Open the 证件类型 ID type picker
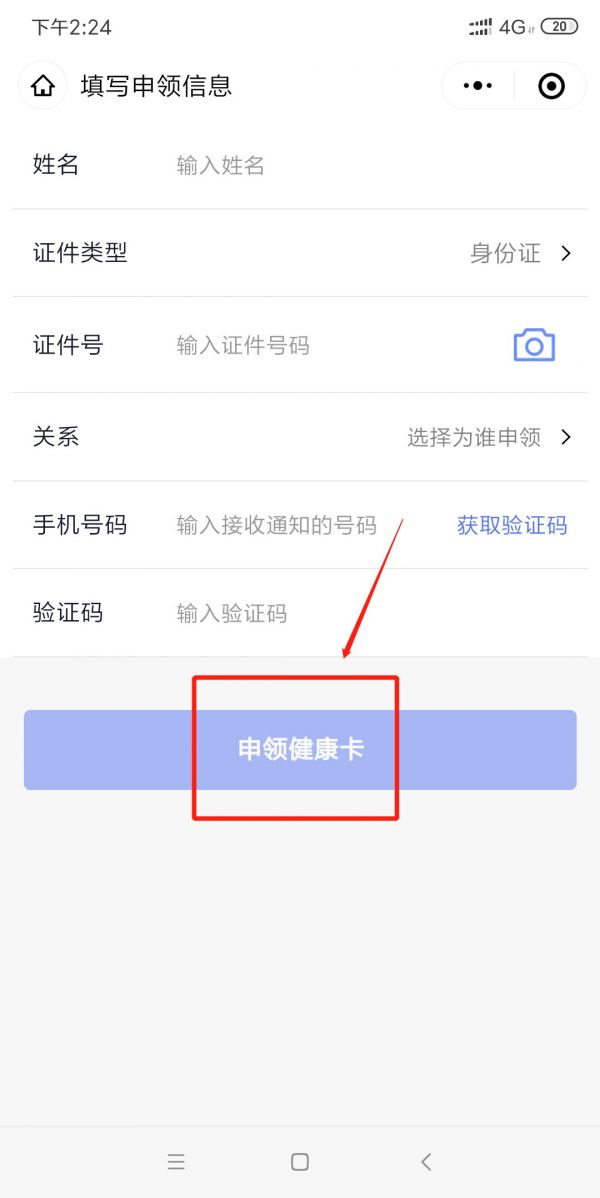This screenshot has width=600, height=1198. click(x=300, y=253)
